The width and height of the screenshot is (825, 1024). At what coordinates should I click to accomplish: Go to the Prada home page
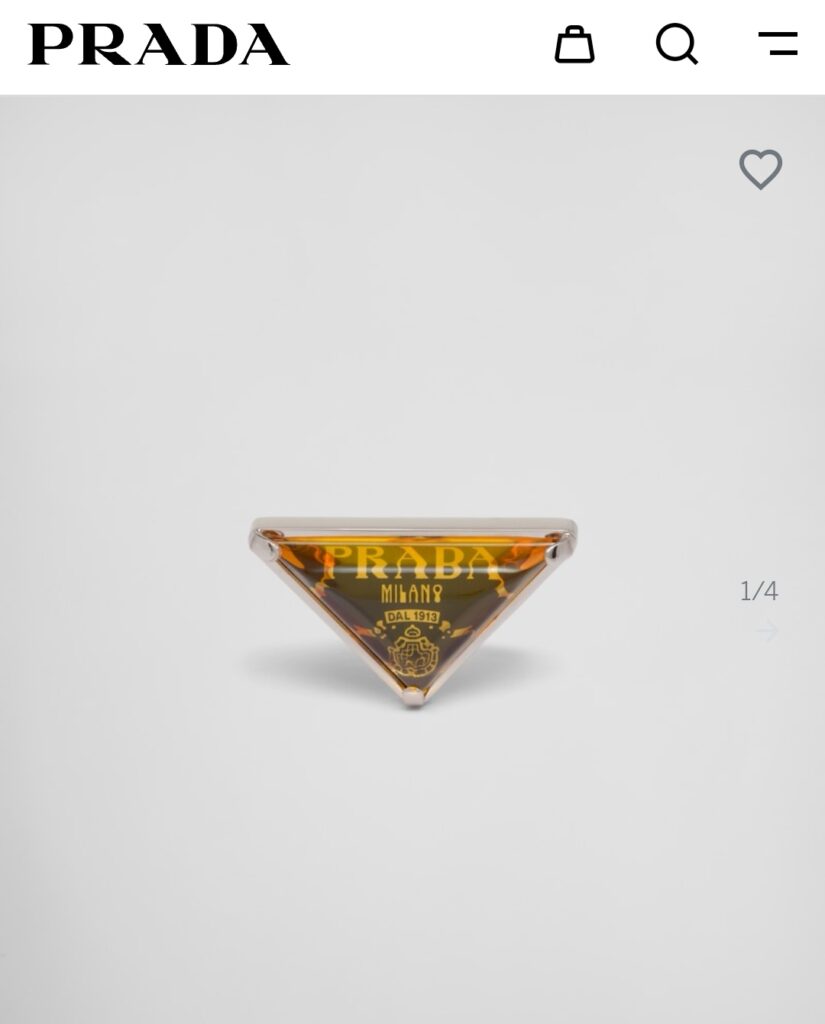[x=158, y=45]
